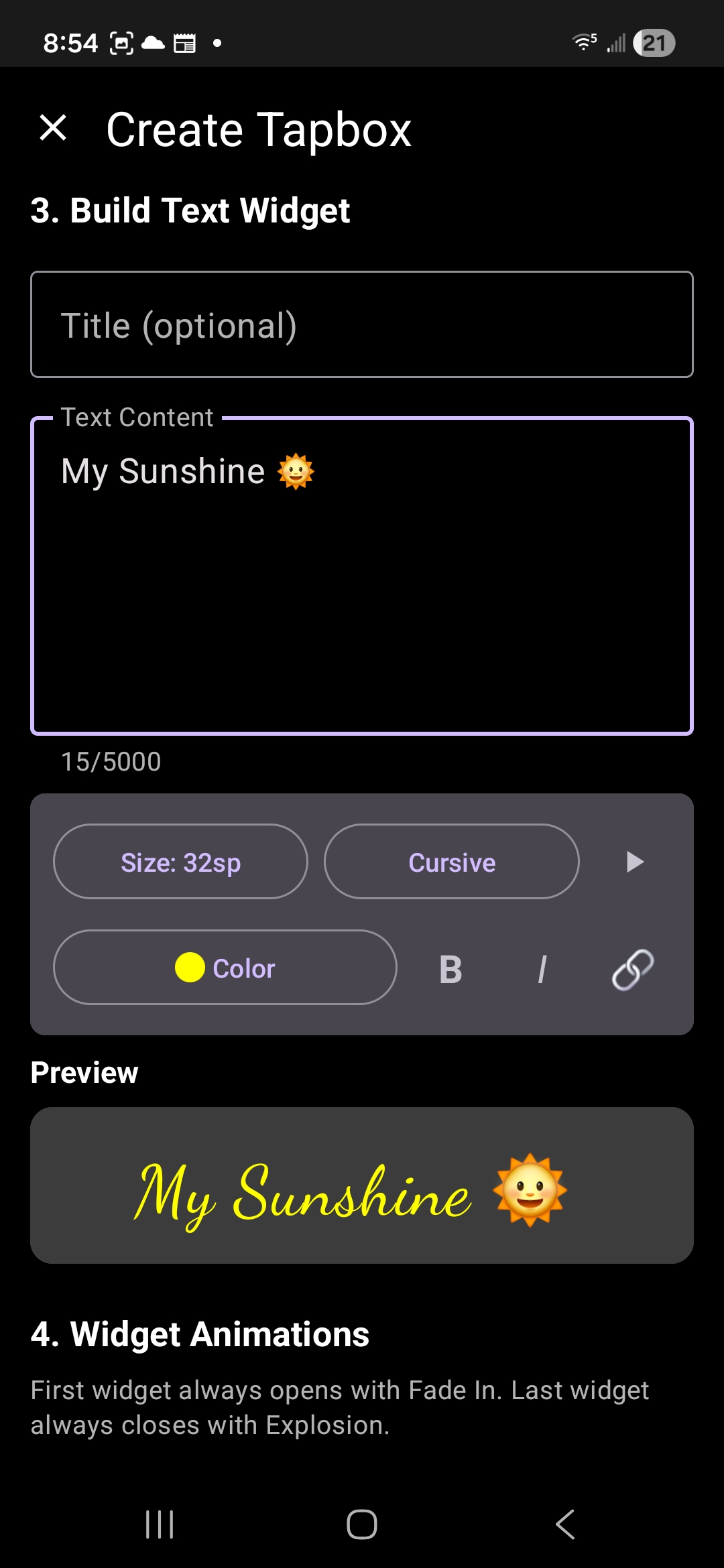
Task: Select the Title (optional) input field
Action: (362, 324)
